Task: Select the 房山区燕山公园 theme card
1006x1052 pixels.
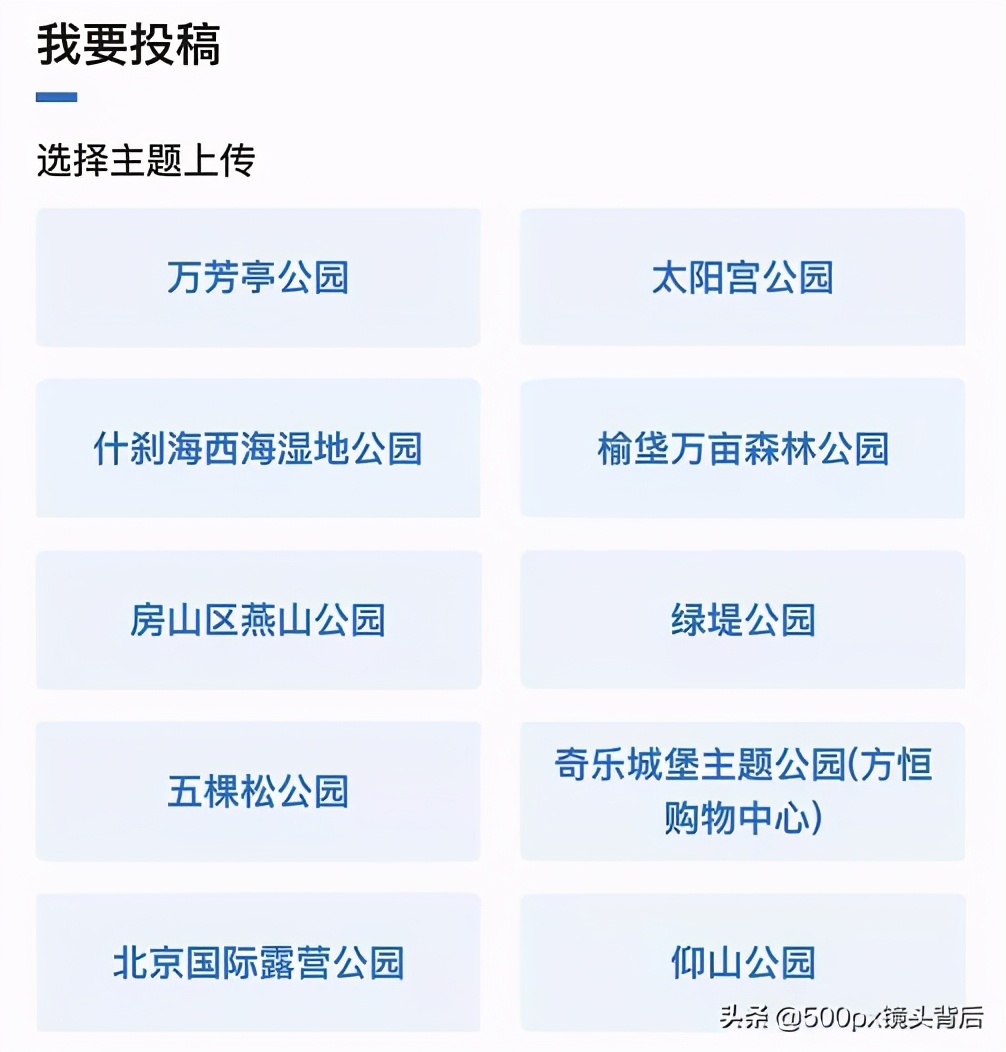Action: click(x=258, y=621)
